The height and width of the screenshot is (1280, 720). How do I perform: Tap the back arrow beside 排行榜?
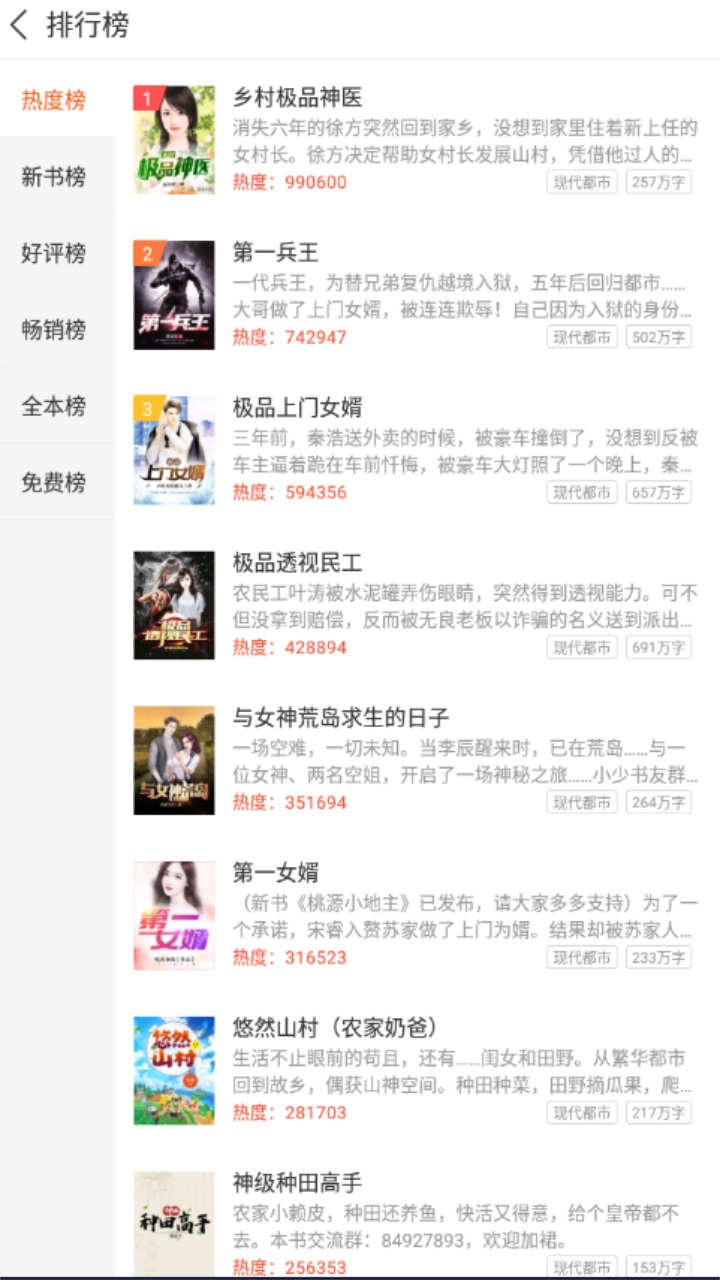17,25
